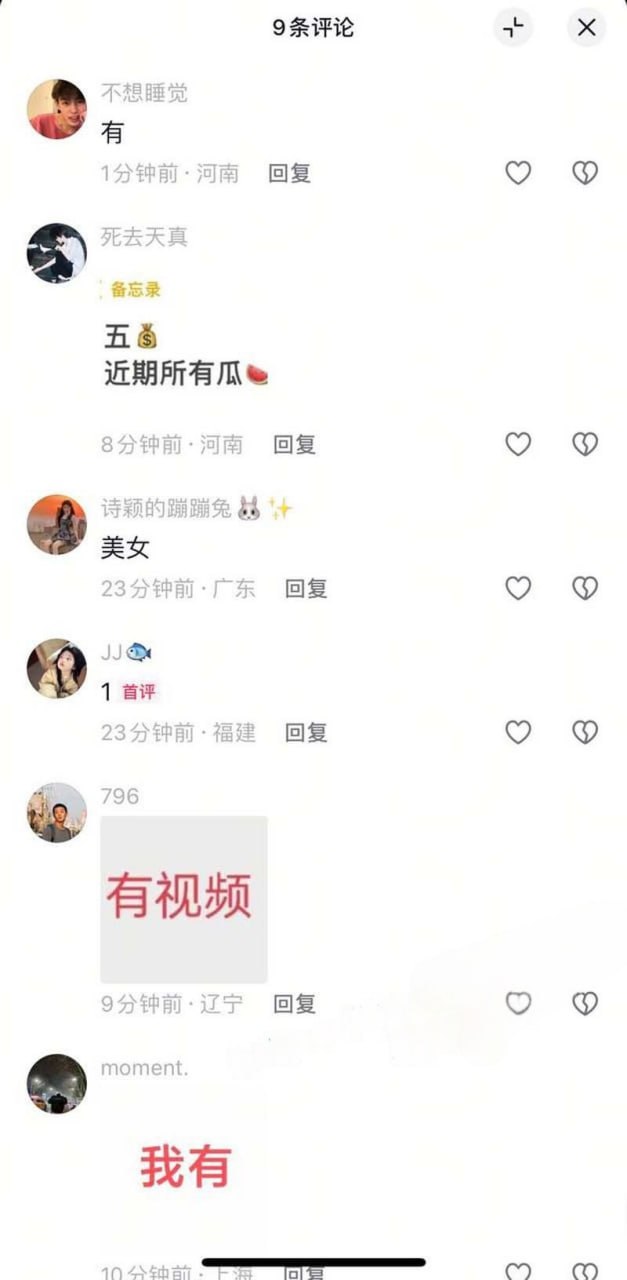Like the comment from 诗颖的蹦蹦兔
This screenshot has width=627, height=1280.
point(517,588)
